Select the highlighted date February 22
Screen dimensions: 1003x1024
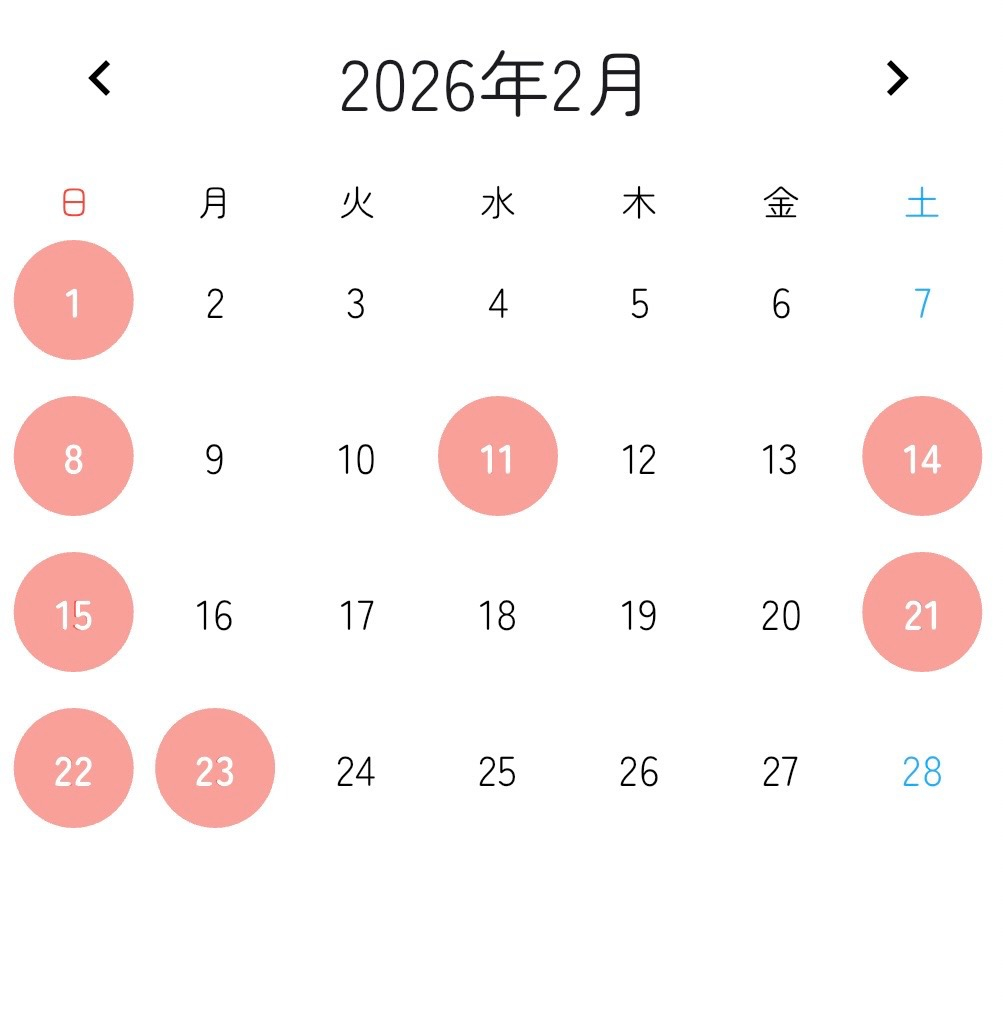point(73,768)
